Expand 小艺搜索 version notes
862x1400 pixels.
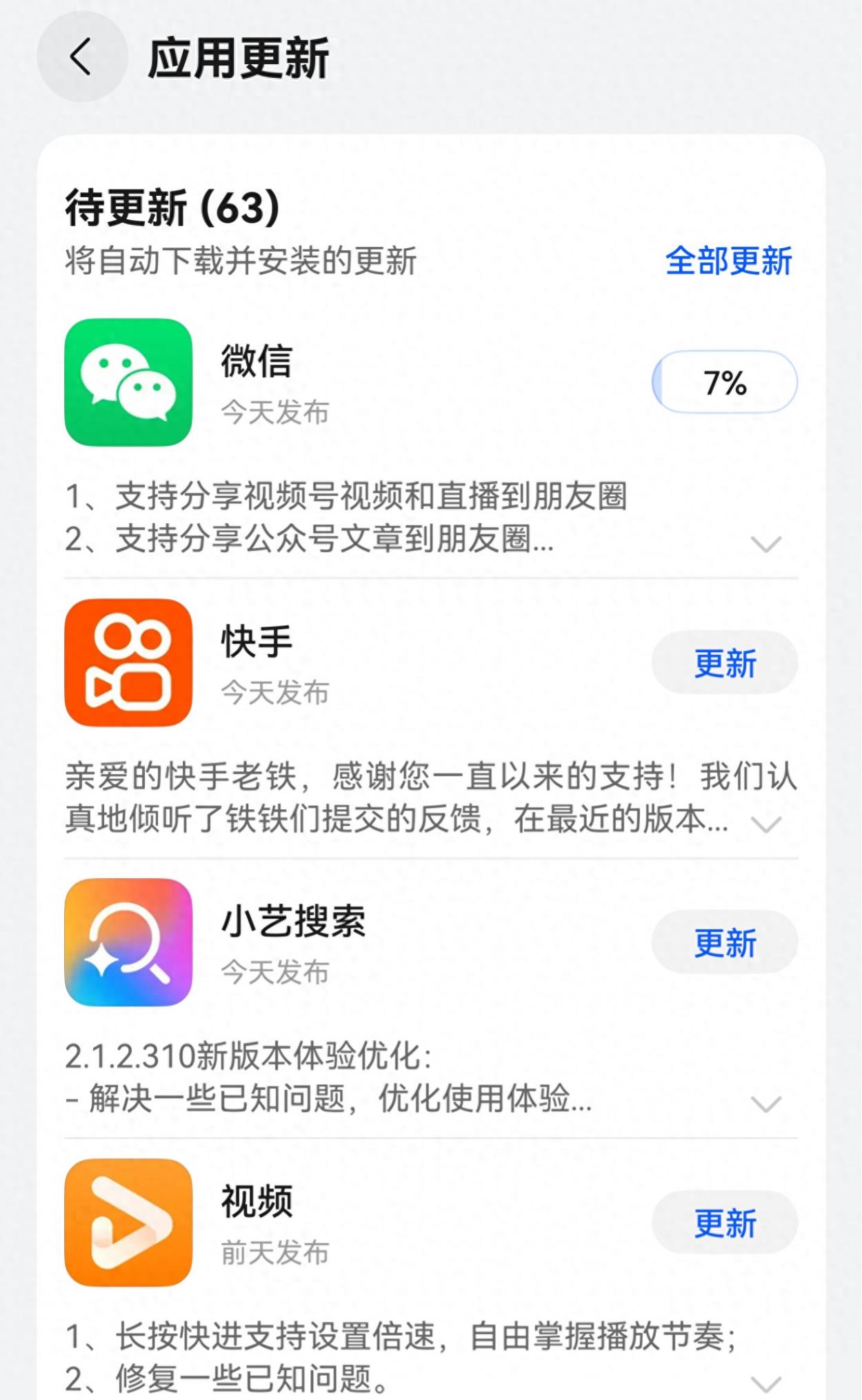(766, 1104)
